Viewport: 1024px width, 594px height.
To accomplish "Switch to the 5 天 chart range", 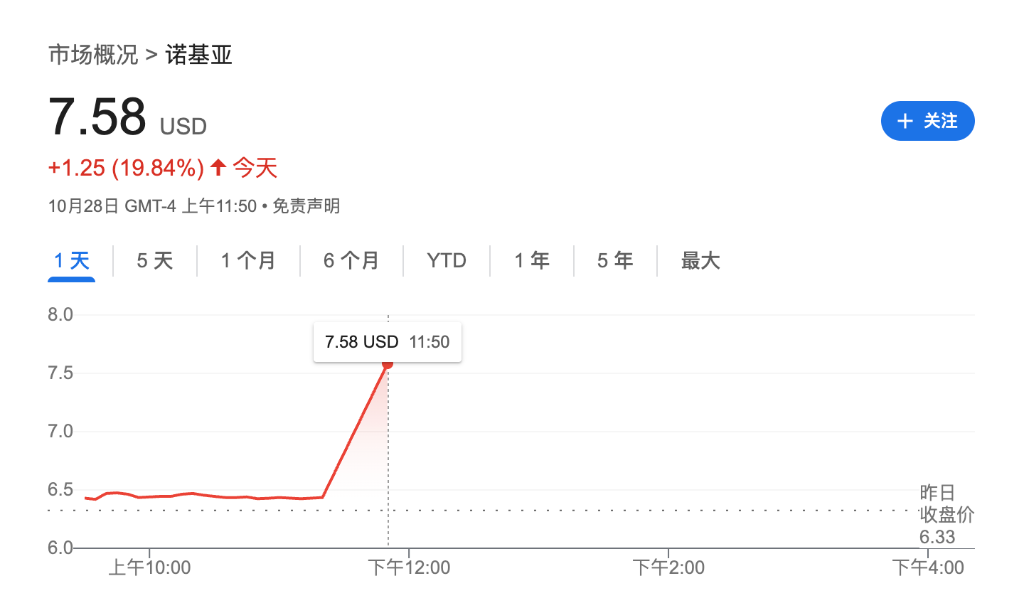I will pos(154,261).
